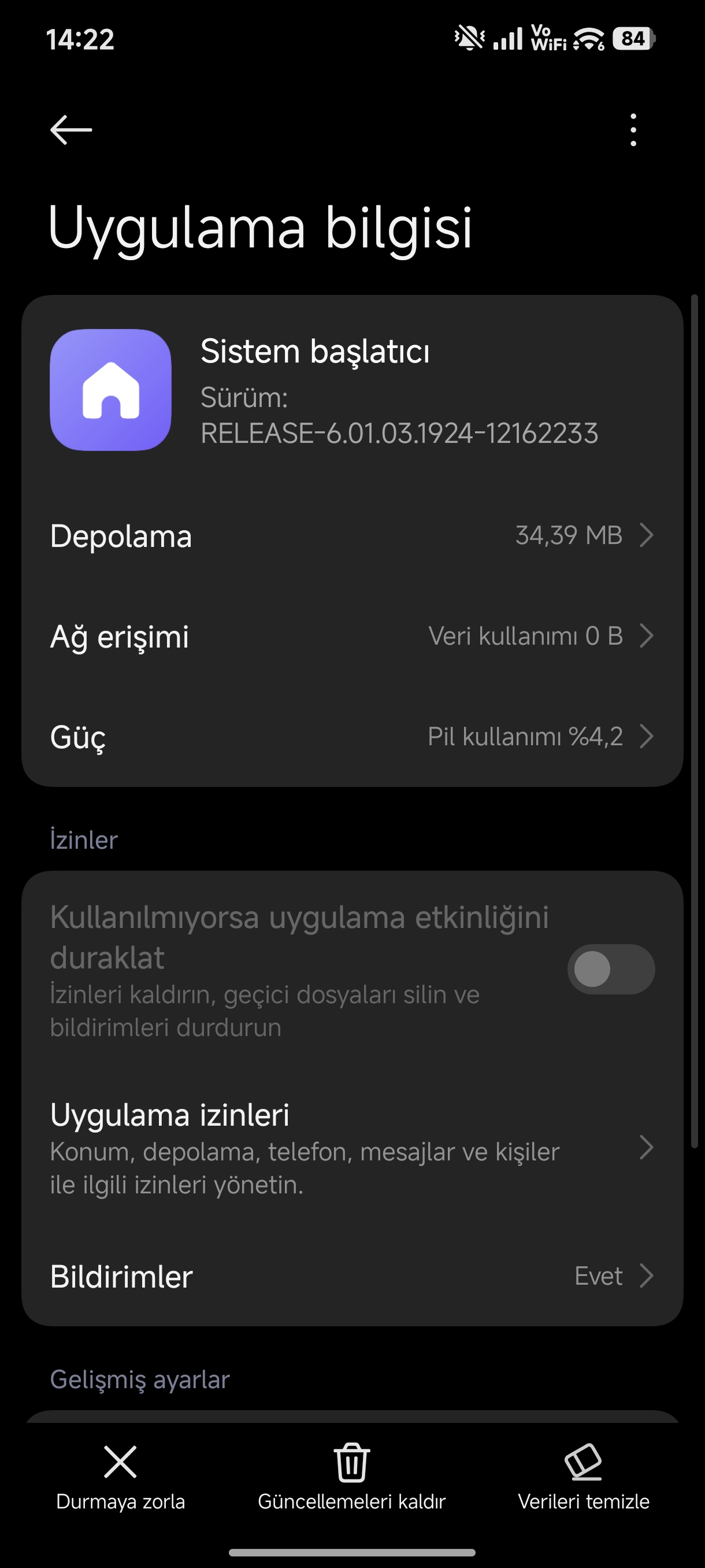Viewport: 705px width, 1568px height.
Task: Open Ağ erişimi data usage
Action: (x=351, y=636)
